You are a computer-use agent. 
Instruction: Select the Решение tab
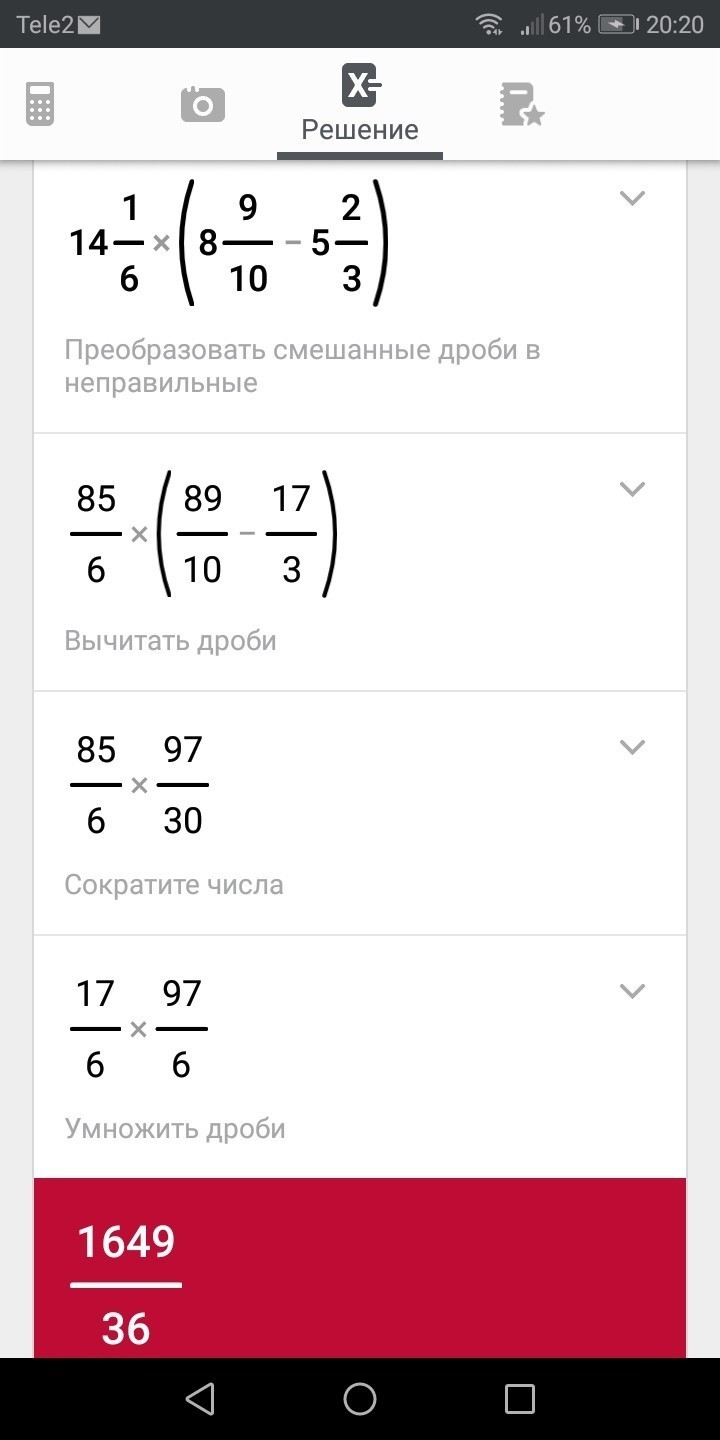360,102
